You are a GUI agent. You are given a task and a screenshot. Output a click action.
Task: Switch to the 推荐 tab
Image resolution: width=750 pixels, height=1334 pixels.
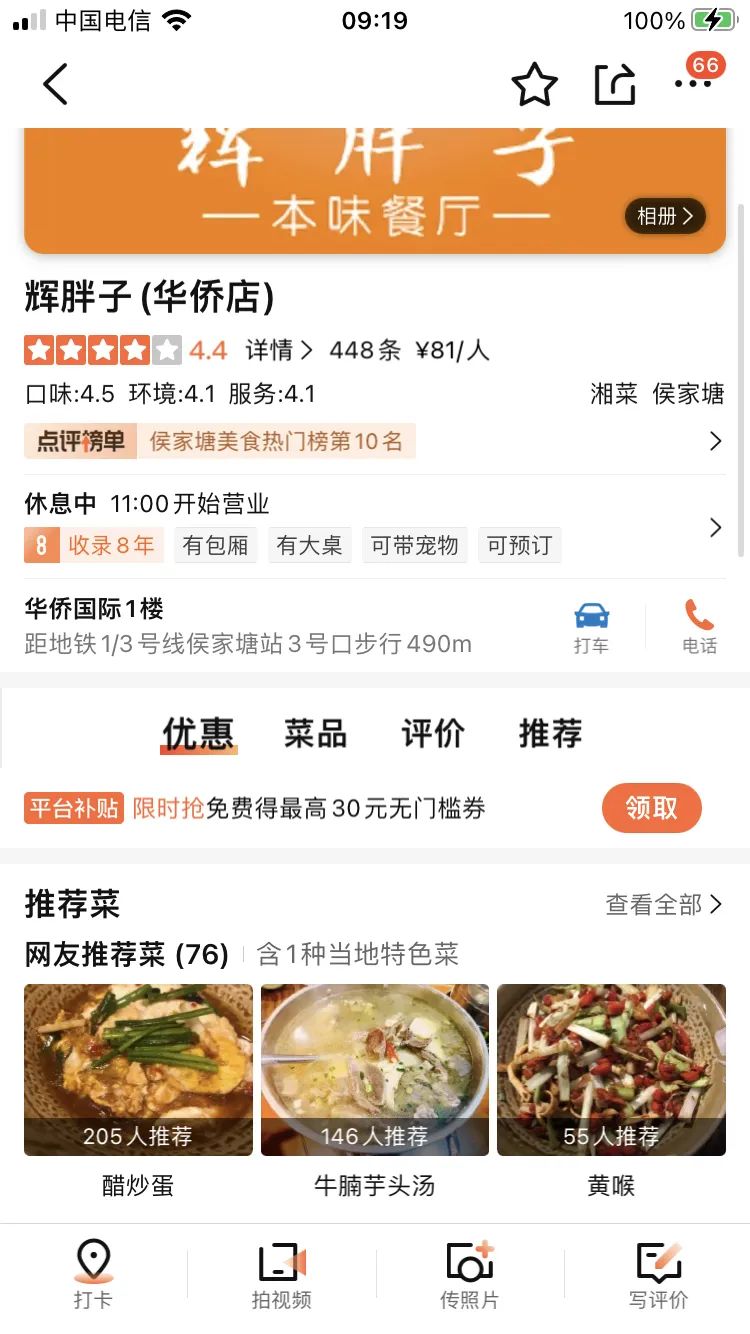(550, 733)
